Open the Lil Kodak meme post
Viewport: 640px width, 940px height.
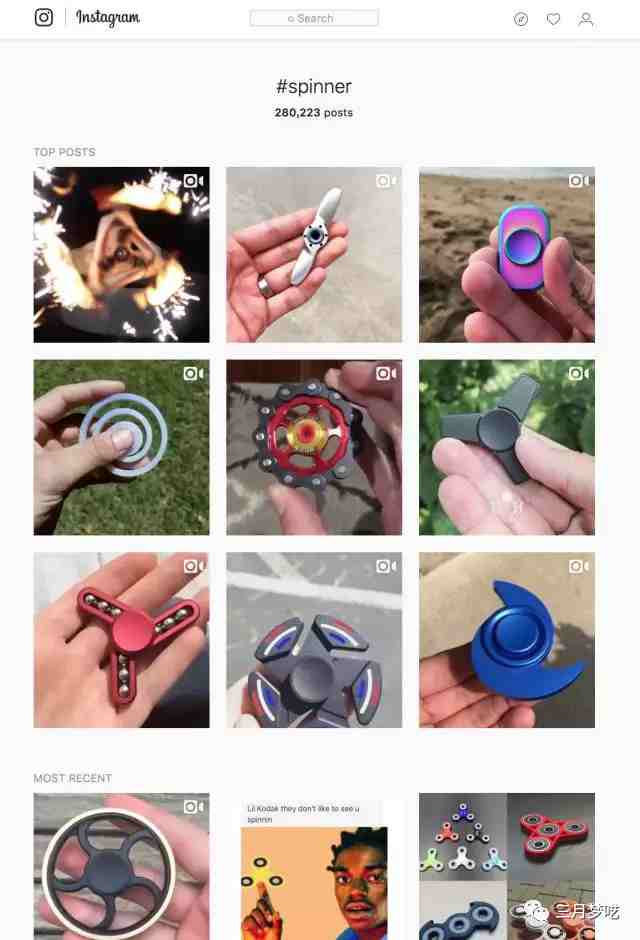tap(314, 866)
